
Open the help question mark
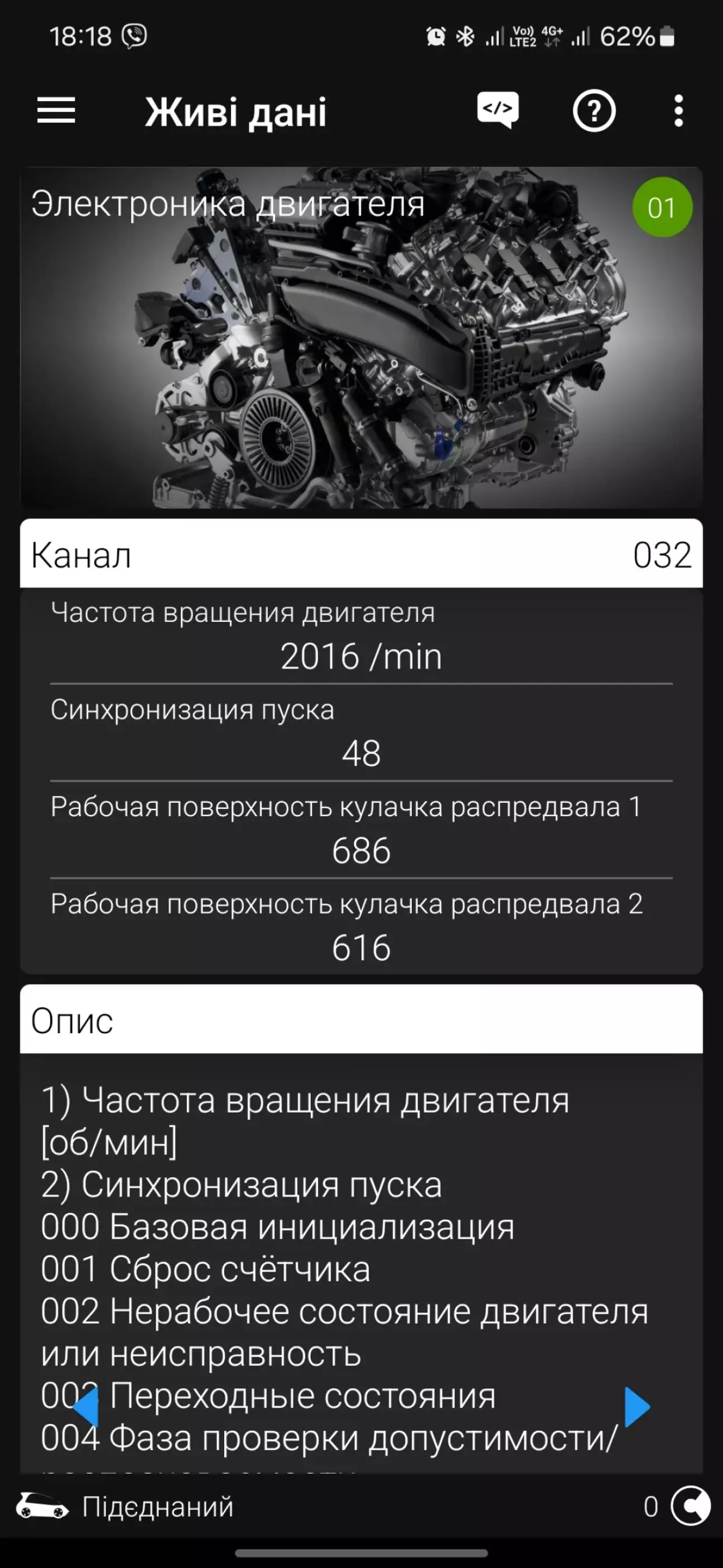pos(594,111)
